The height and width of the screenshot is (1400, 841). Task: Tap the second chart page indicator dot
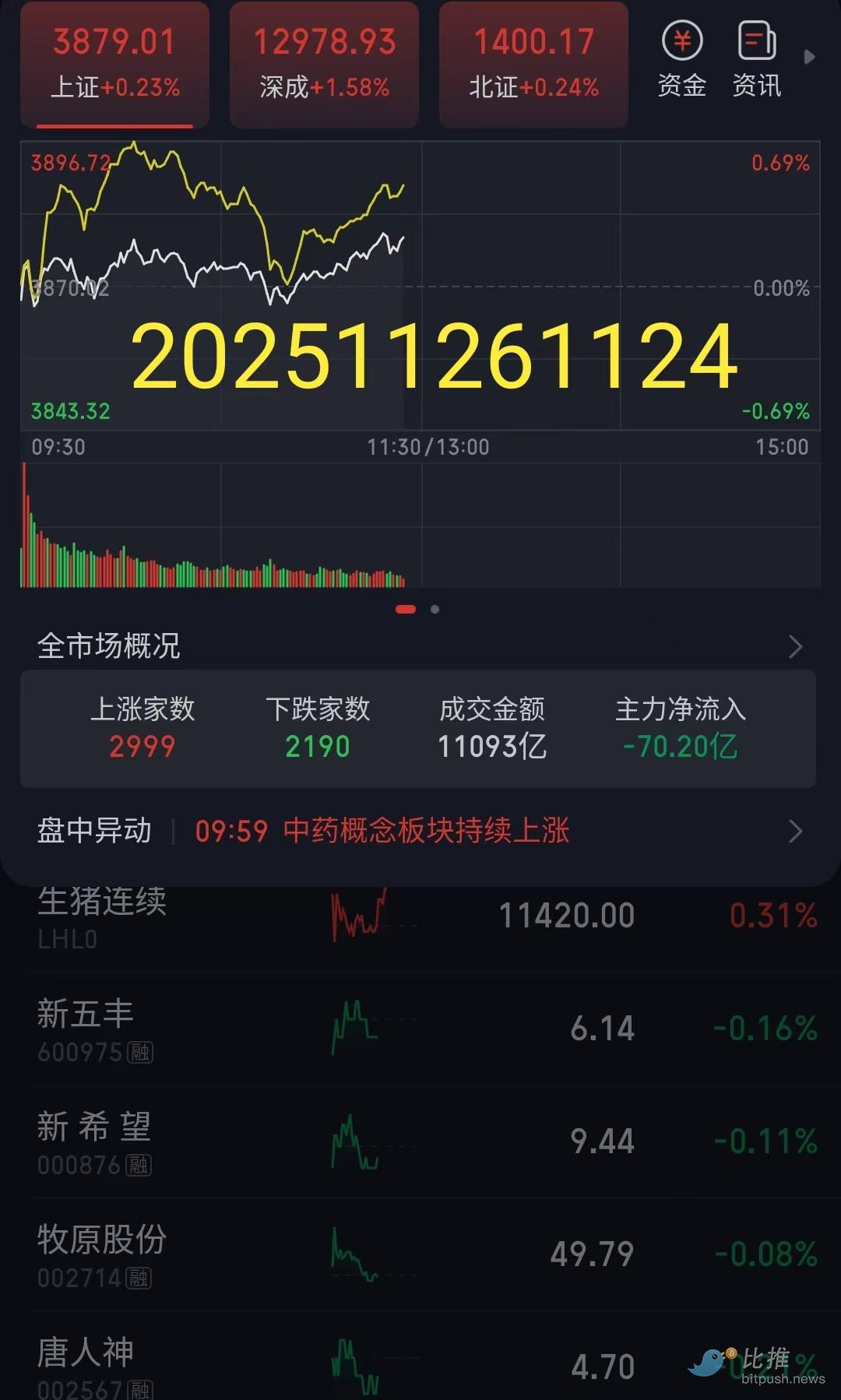435,610
